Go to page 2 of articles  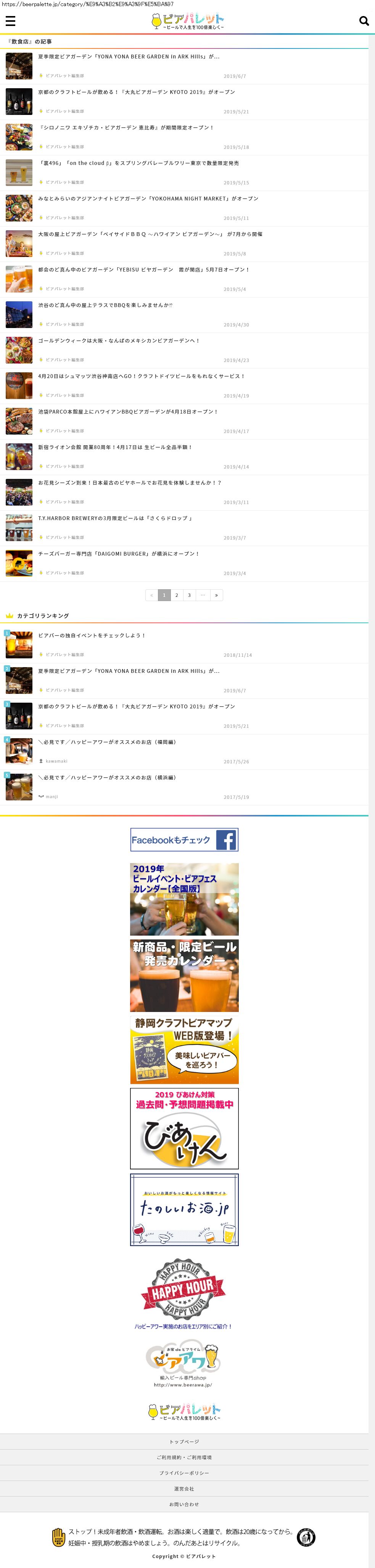pos(177,595)
